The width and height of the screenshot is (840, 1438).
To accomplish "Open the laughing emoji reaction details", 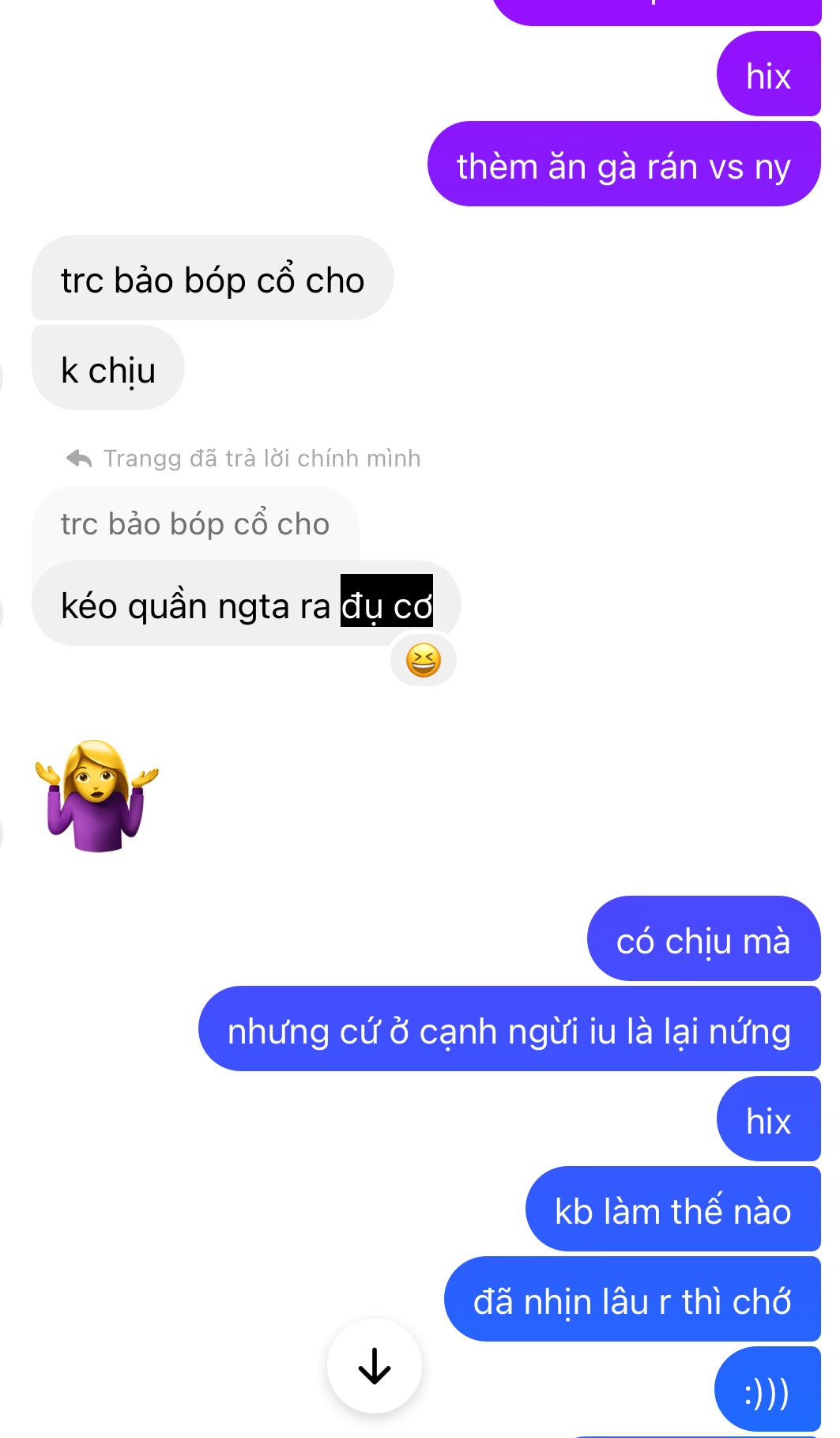I will point(423,660).
